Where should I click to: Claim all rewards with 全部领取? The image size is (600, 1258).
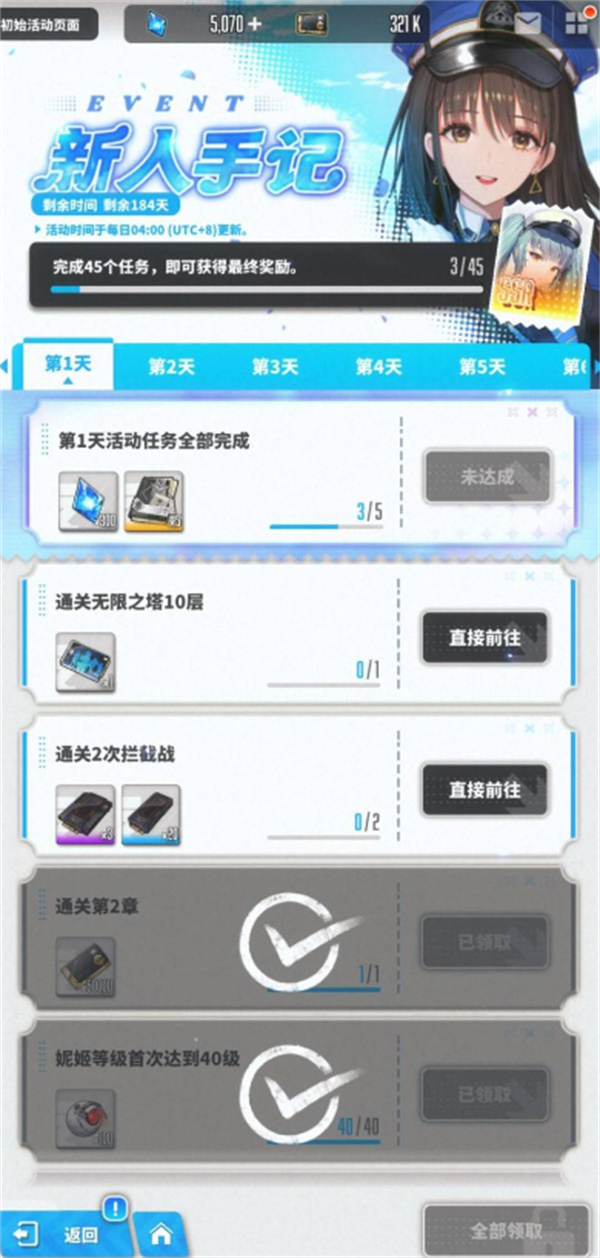(507, 1231)
